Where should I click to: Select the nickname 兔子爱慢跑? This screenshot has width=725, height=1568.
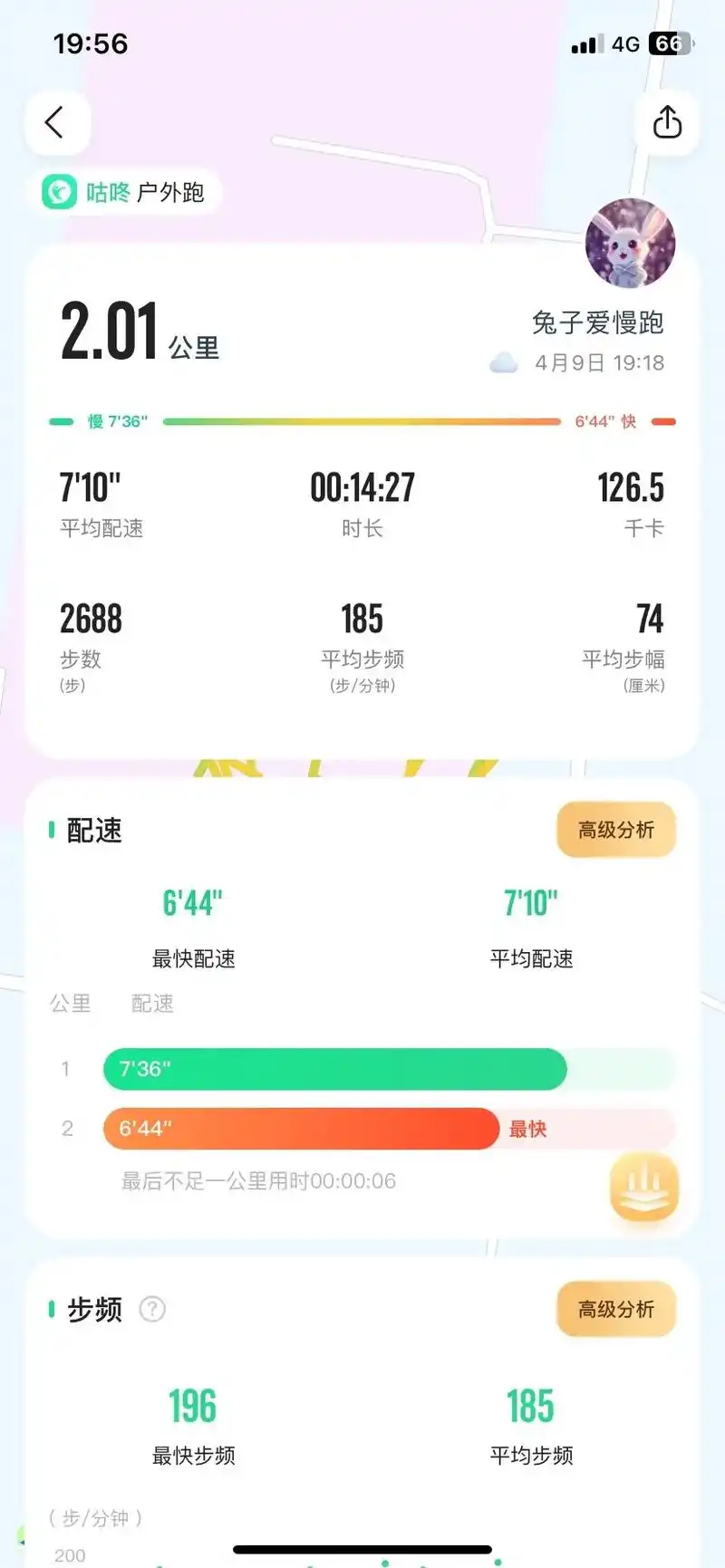pos(598,322)
